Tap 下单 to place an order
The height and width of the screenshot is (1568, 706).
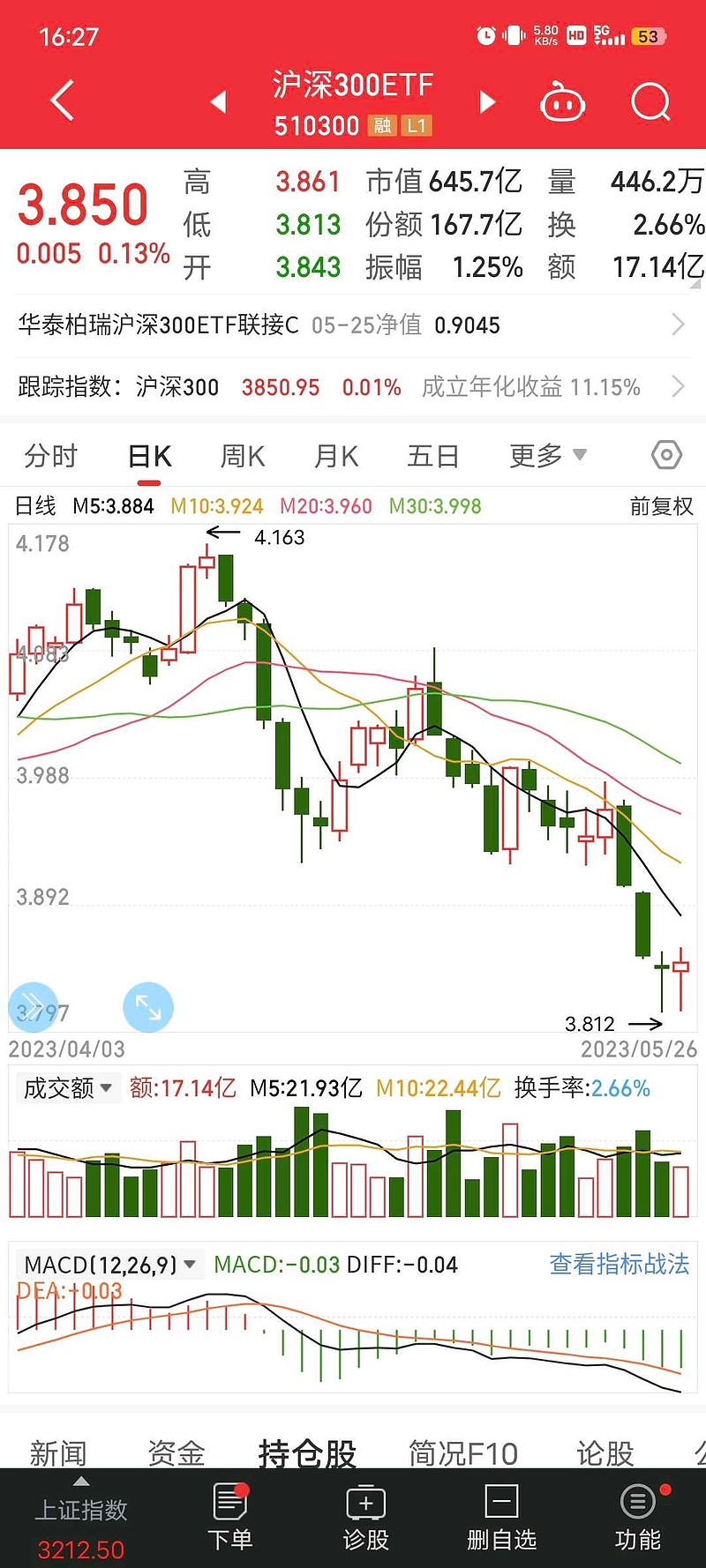coord(230,1517)
